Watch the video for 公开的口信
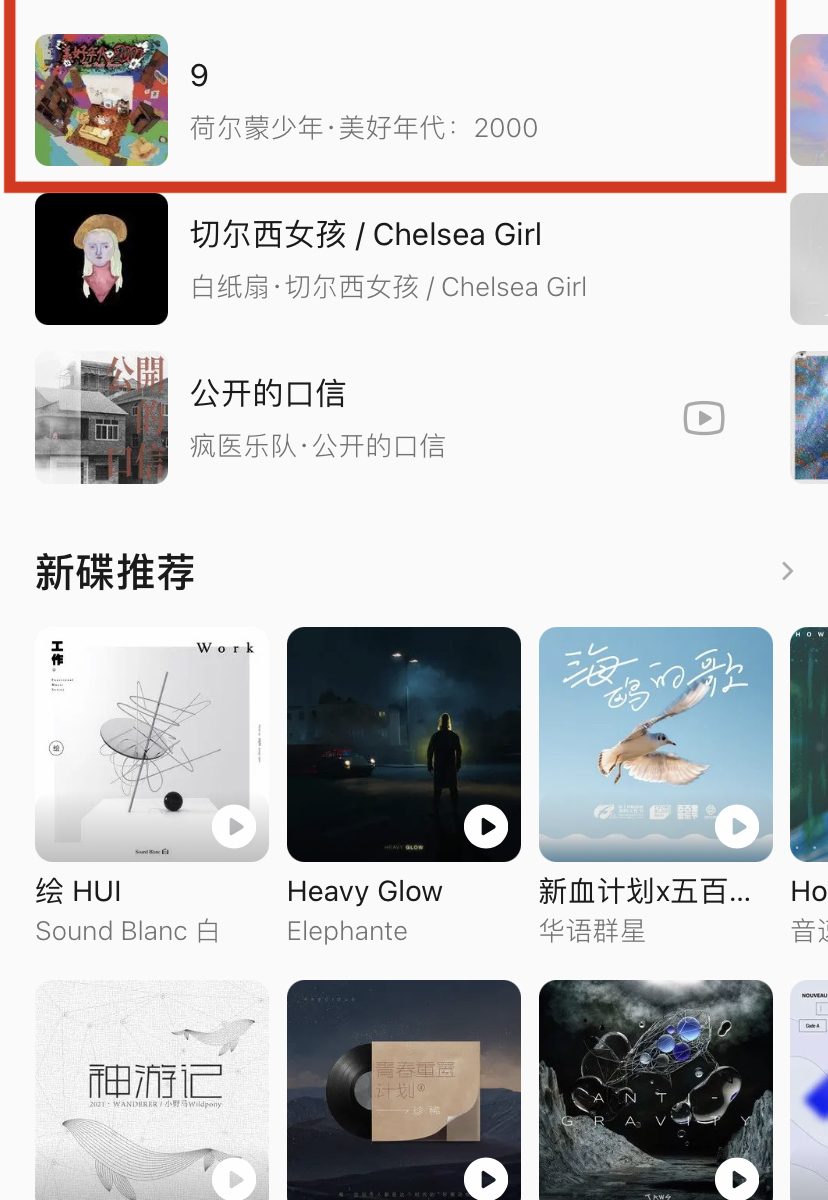Image resolution: width=828 pixels, height=1200 pixels. [704, 418]
